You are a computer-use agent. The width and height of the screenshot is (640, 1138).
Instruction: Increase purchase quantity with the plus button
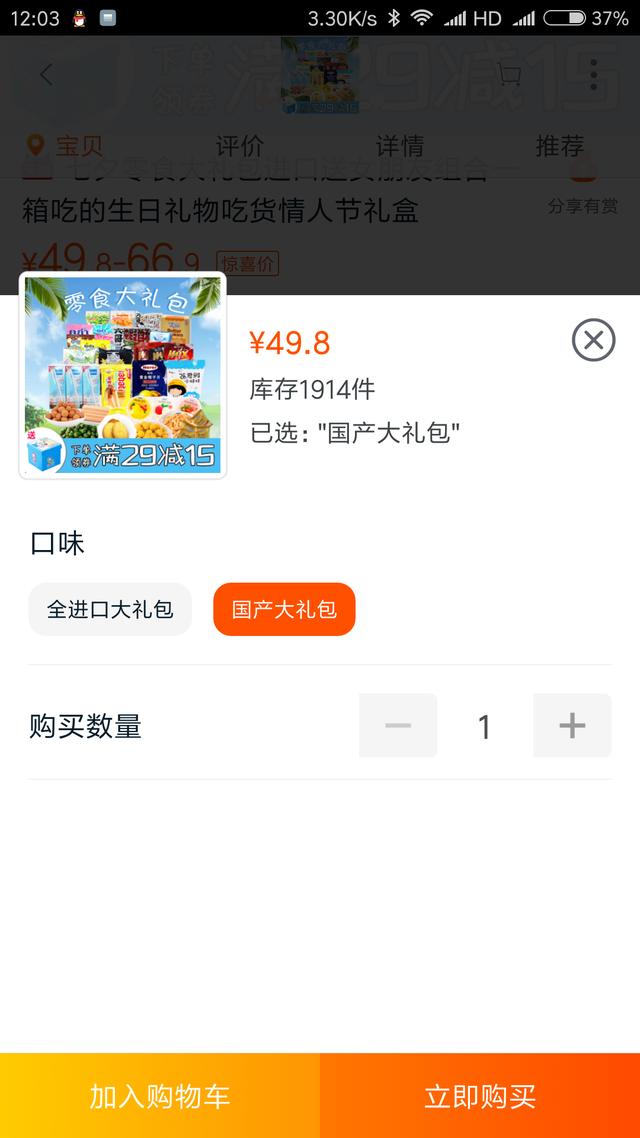[x=572, y=725]
